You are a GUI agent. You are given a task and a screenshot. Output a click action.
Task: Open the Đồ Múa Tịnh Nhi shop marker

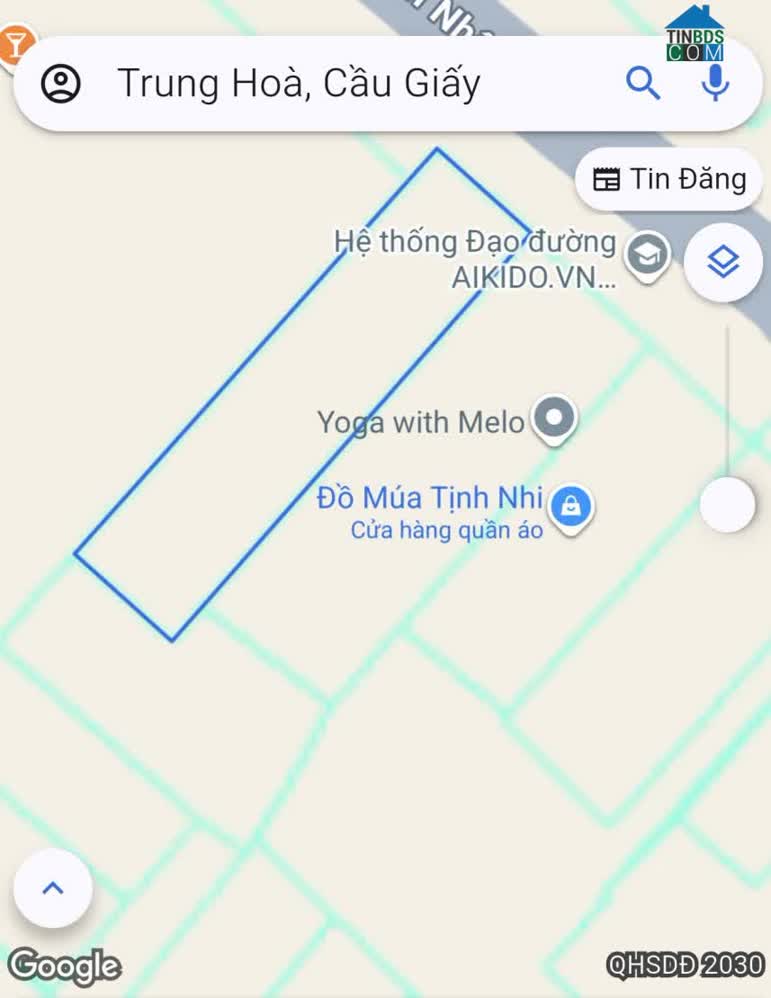tap(571, 507)
